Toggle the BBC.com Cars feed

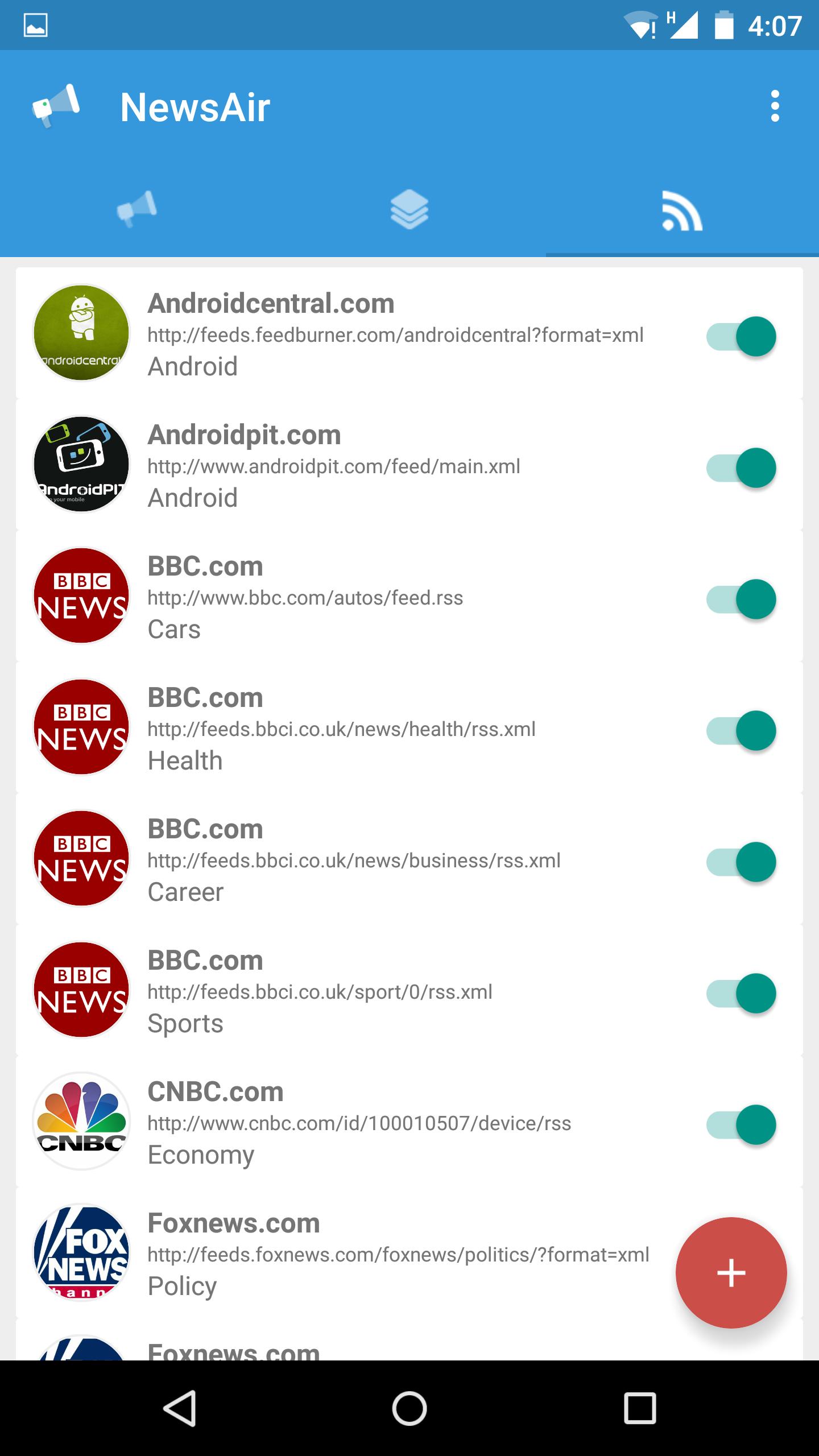pyautogui.click(x=741, y=599)
